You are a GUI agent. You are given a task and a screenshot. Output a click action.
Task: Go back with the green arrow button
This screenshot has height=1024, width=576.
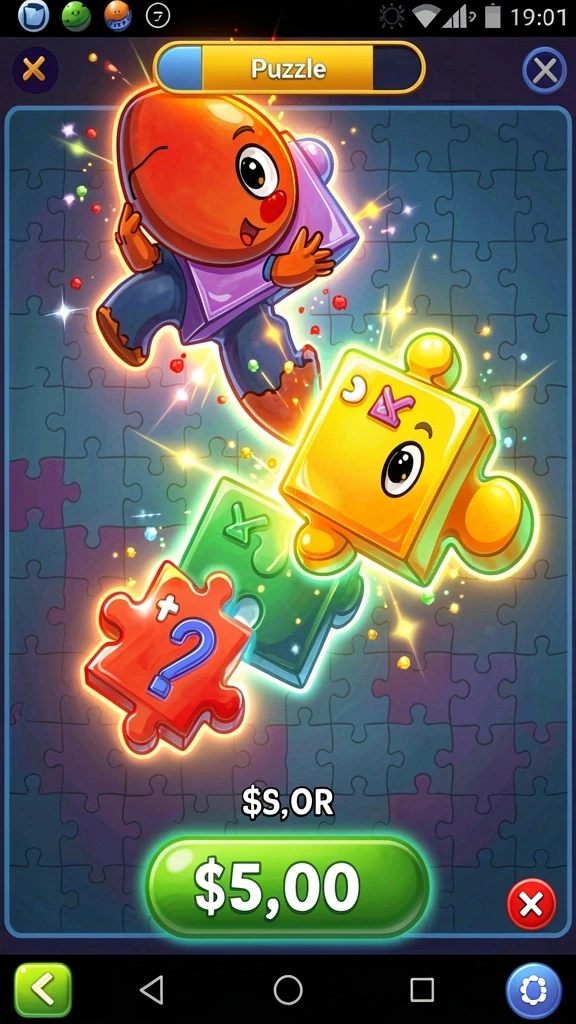(x=43, y=990)
